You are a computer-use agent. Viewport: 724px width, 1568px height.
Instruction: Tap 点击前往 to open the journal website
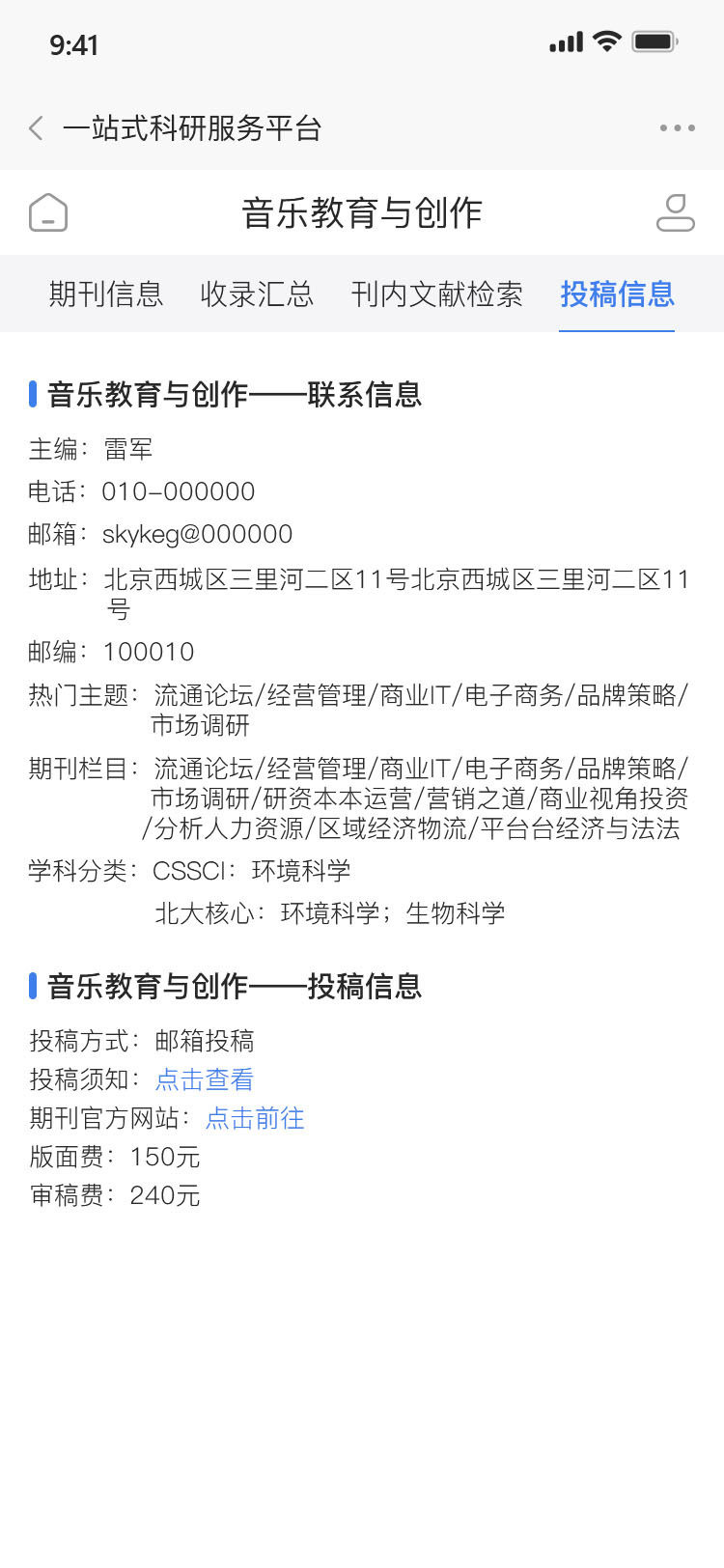click(x=255, y=1118)
